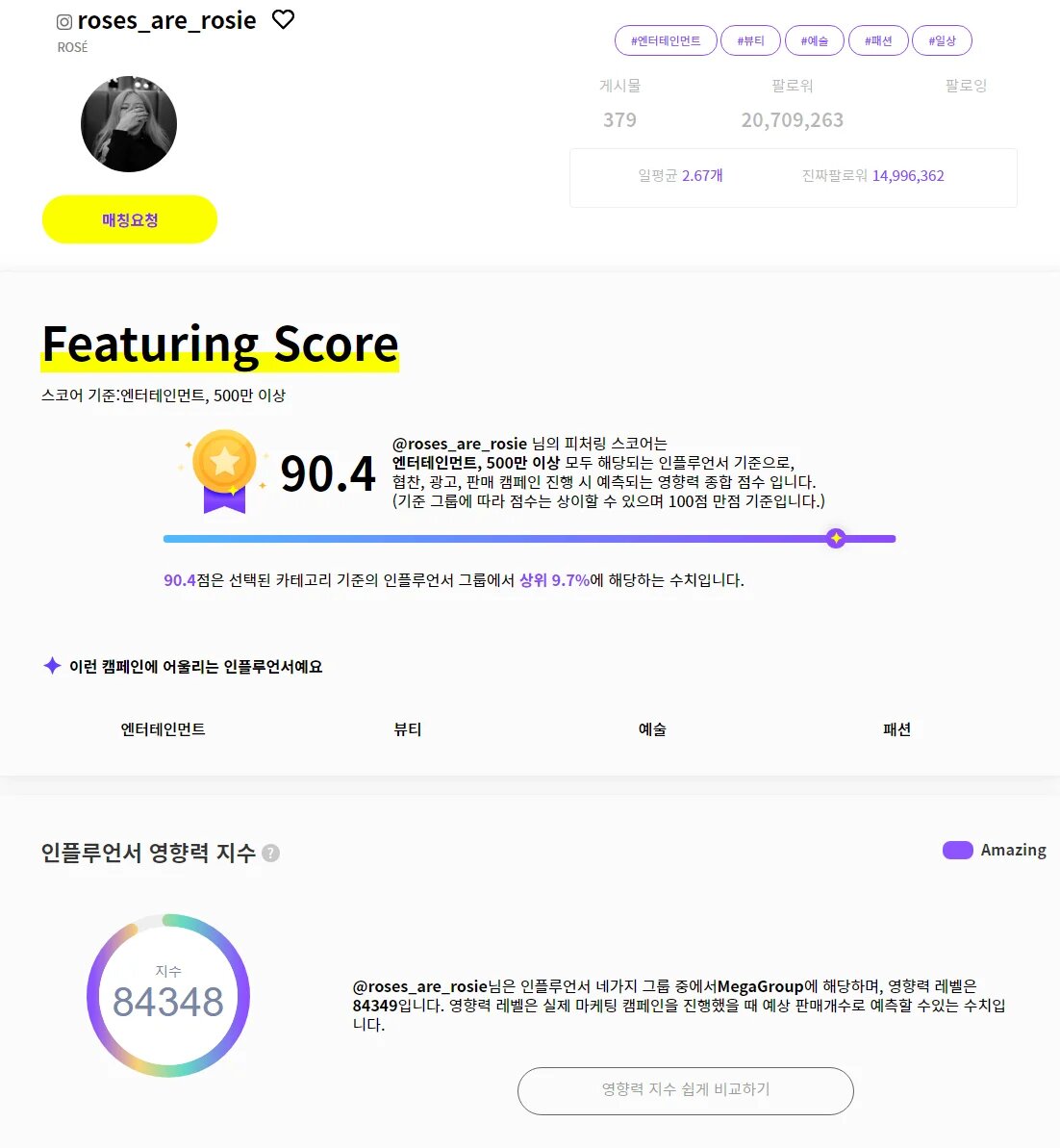Tap the yellow 매칭요청 button
This screenshot has width=1060, height=1148.
(x=130, y=219)
